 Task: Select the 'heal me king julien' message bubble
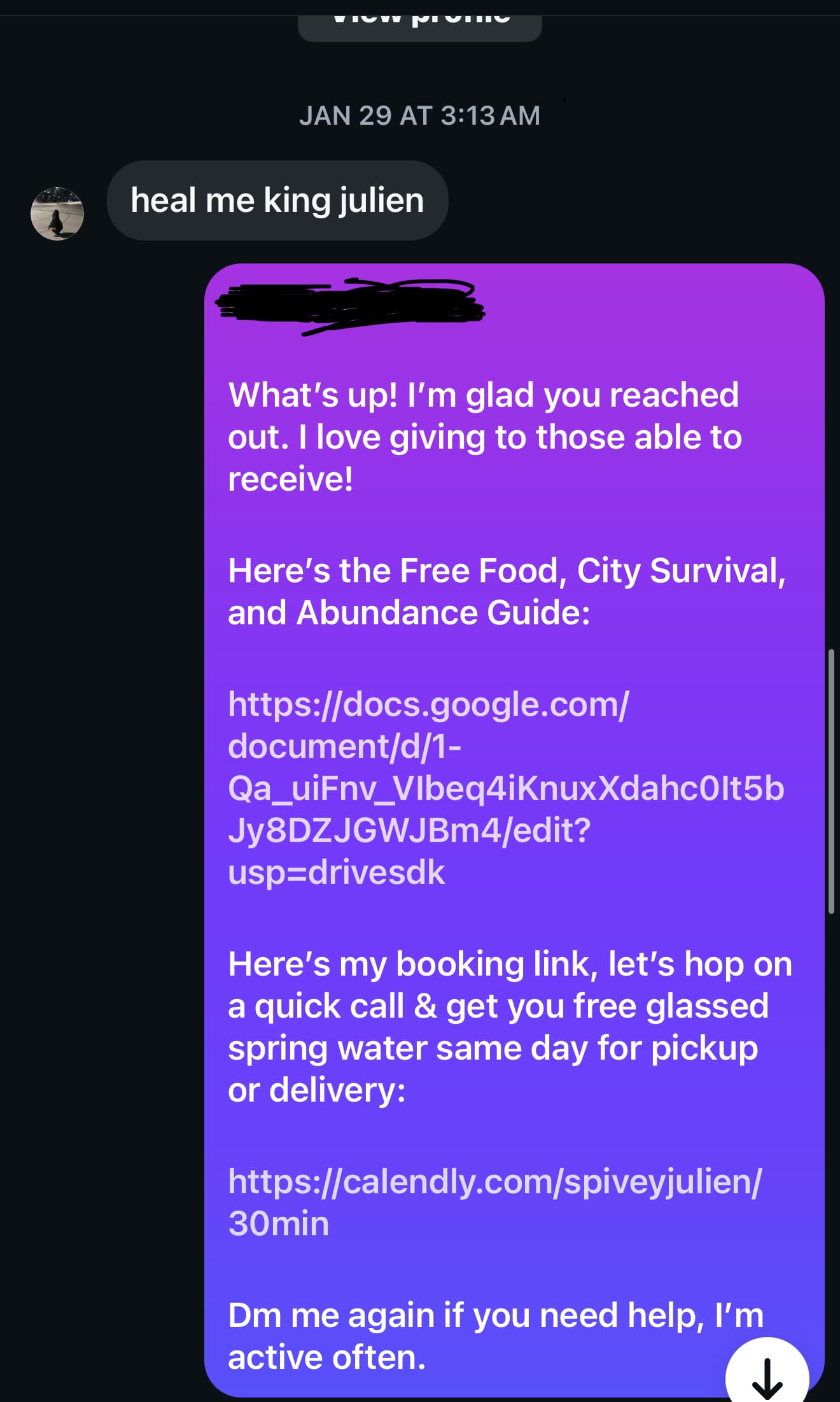point(277,200)
